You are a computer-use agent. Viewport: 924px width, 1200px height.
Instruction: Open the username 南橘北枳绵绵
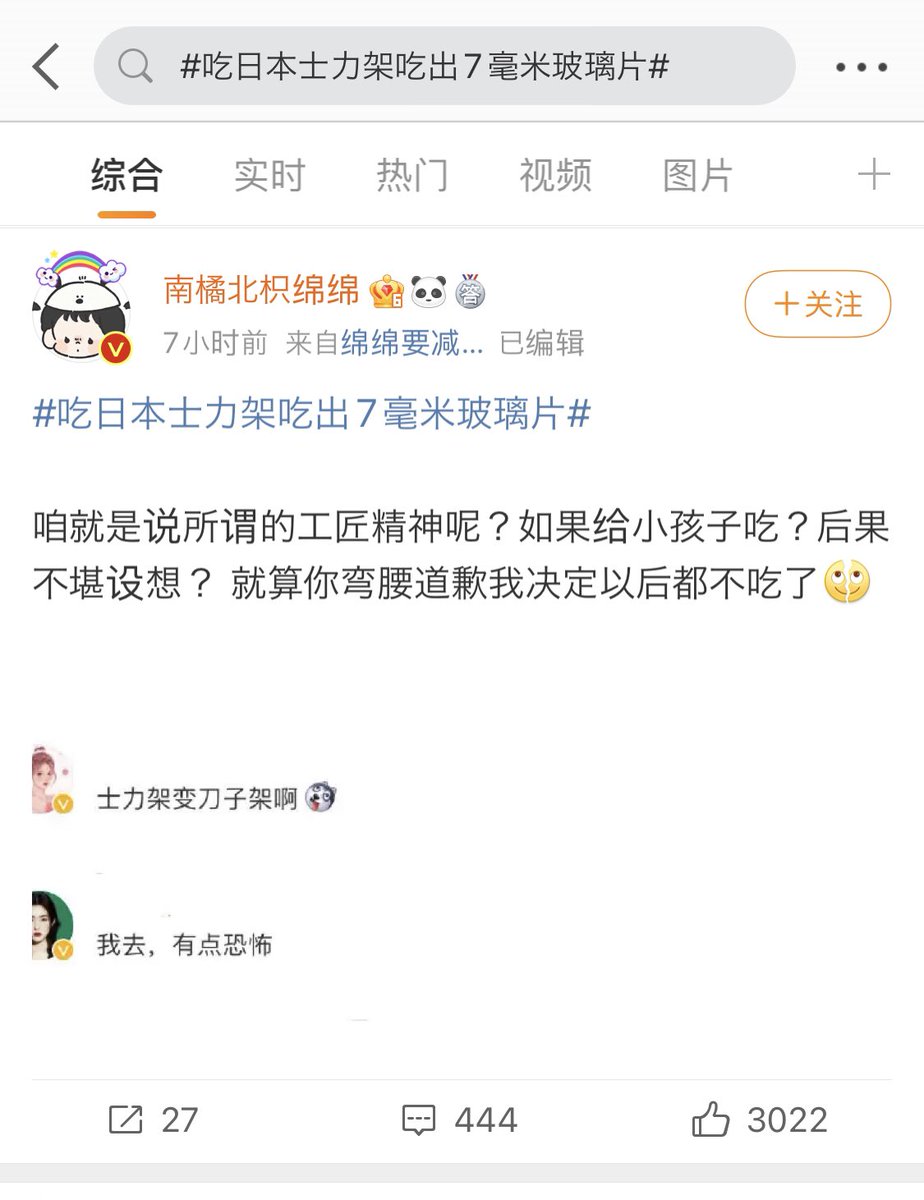pyautogui.click(x=261, y=291)
